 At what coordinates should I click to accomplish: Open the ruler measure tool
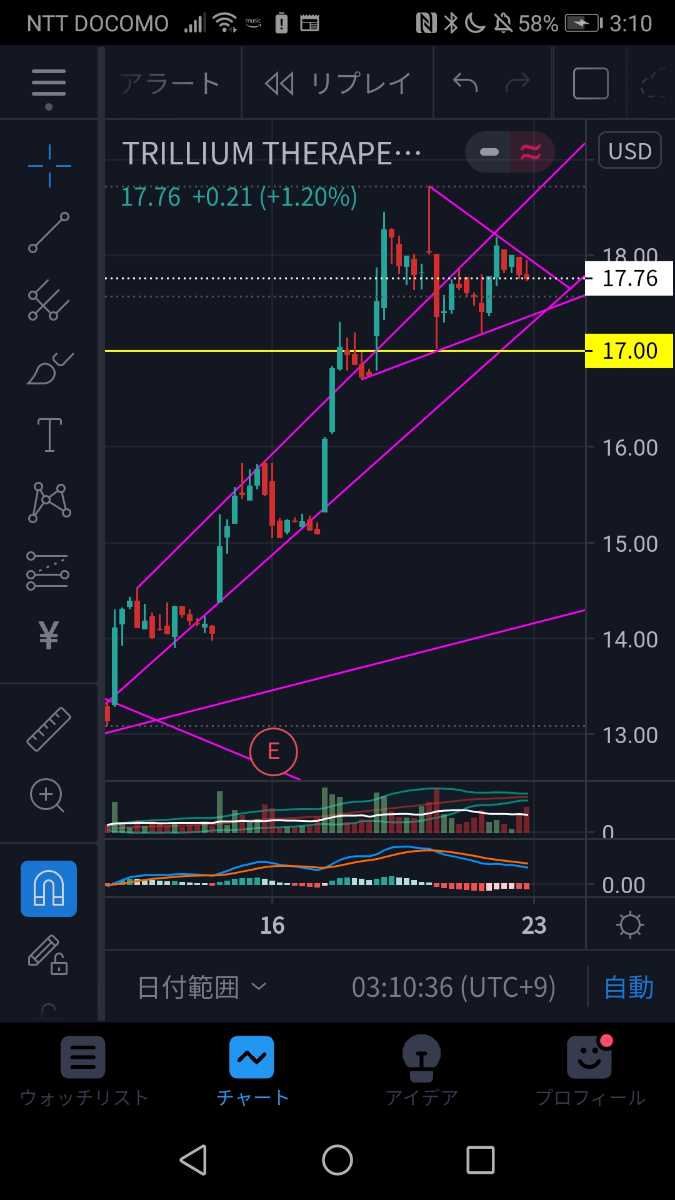pyautogui.click(x=48, y=729)
